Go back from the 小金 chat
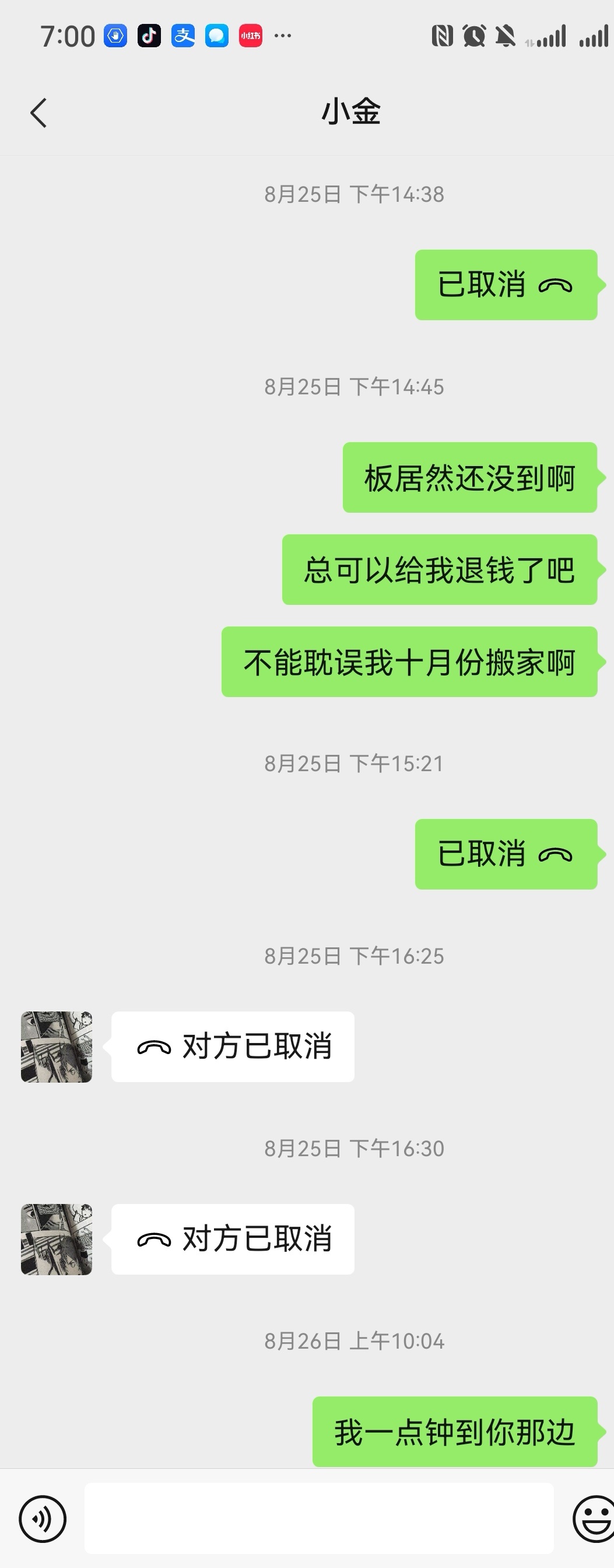Image resolution: width=614 pixels, height=1568 pixels. tap(38, 113)
